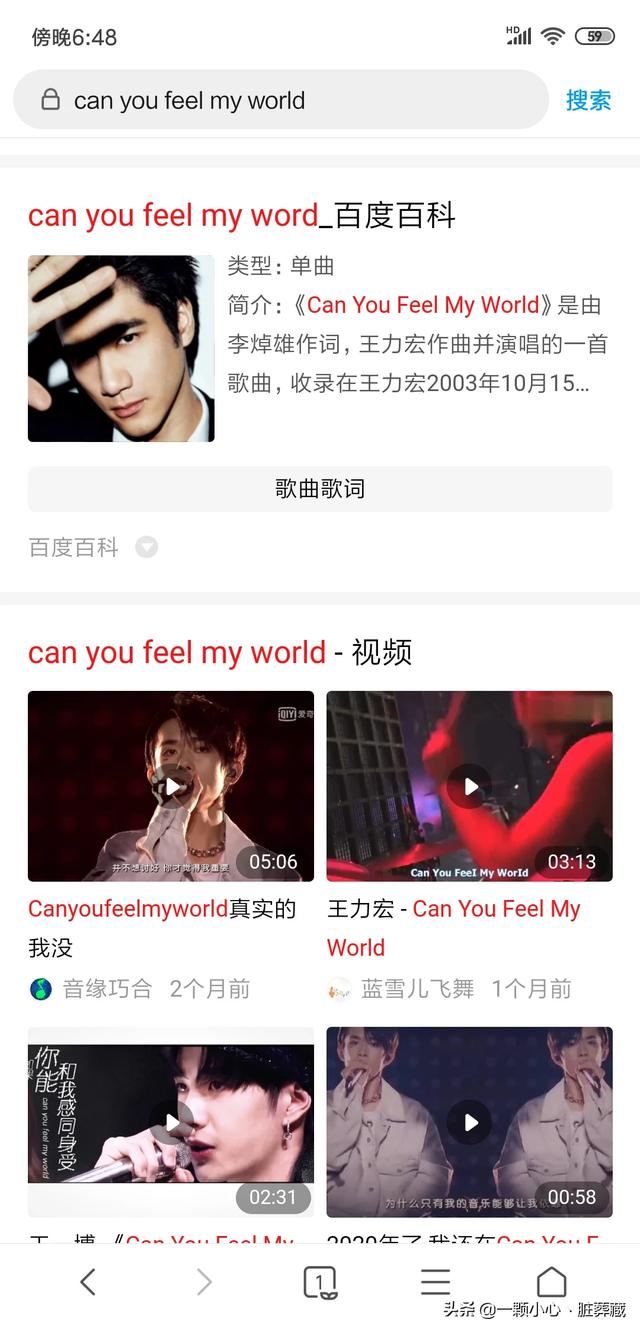Play the 00:58 video thumbnail

(469, 1122)
